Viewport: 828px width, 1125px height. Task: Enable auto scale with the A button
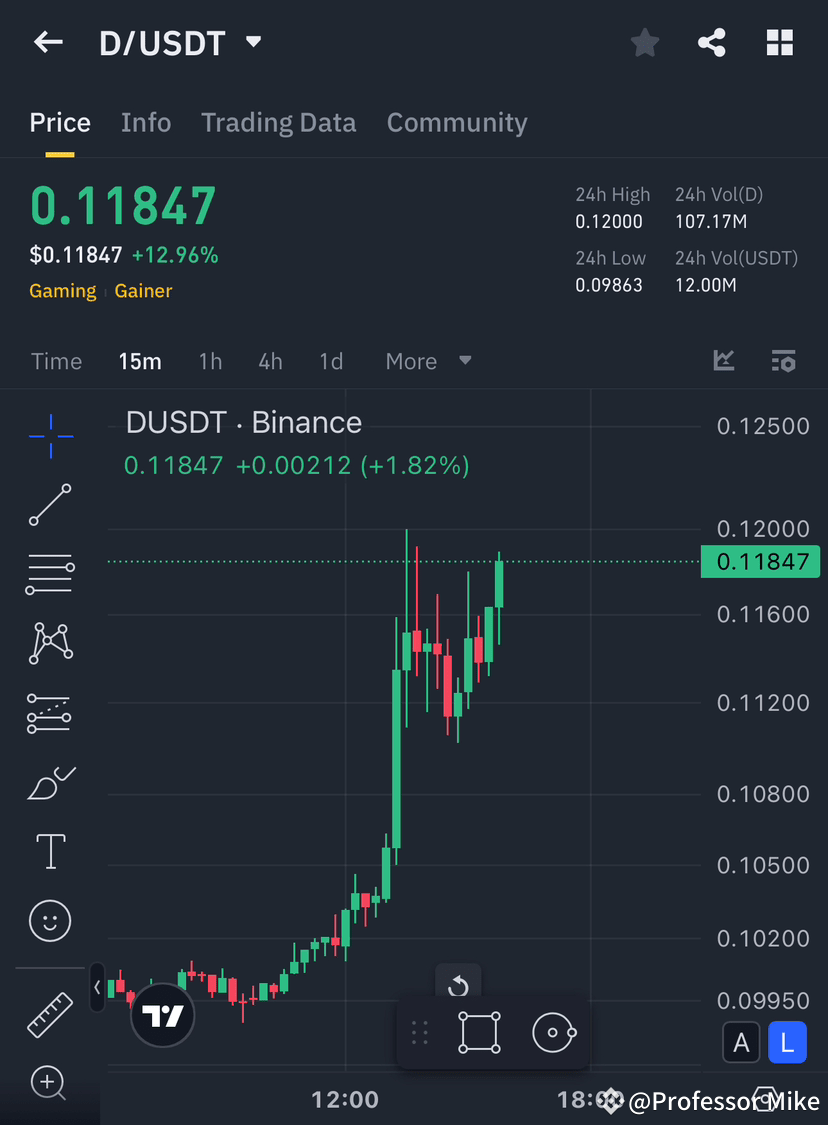(x=742, y=1042)
